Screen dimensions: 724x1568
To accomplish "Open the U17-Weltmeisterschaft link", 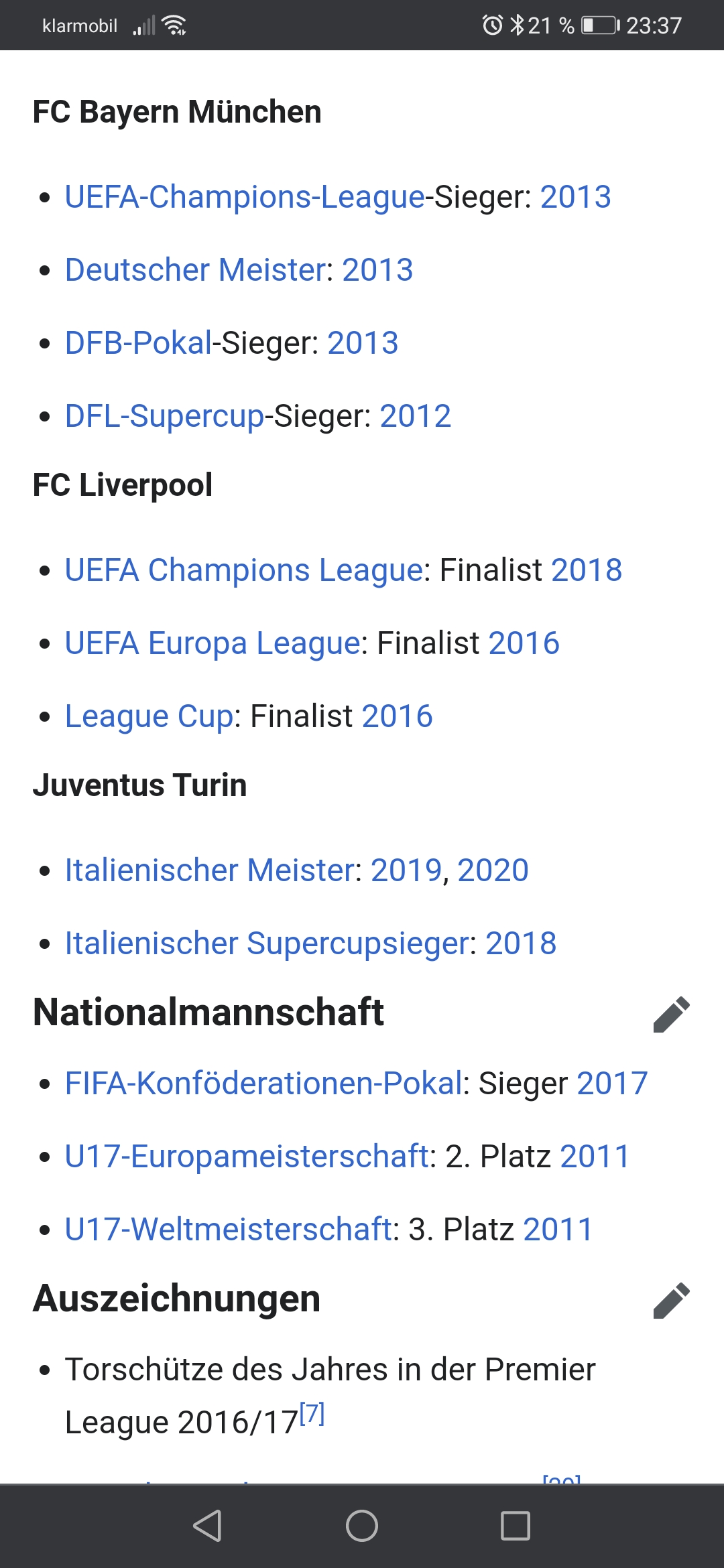I will click(x=228, y=1230).
